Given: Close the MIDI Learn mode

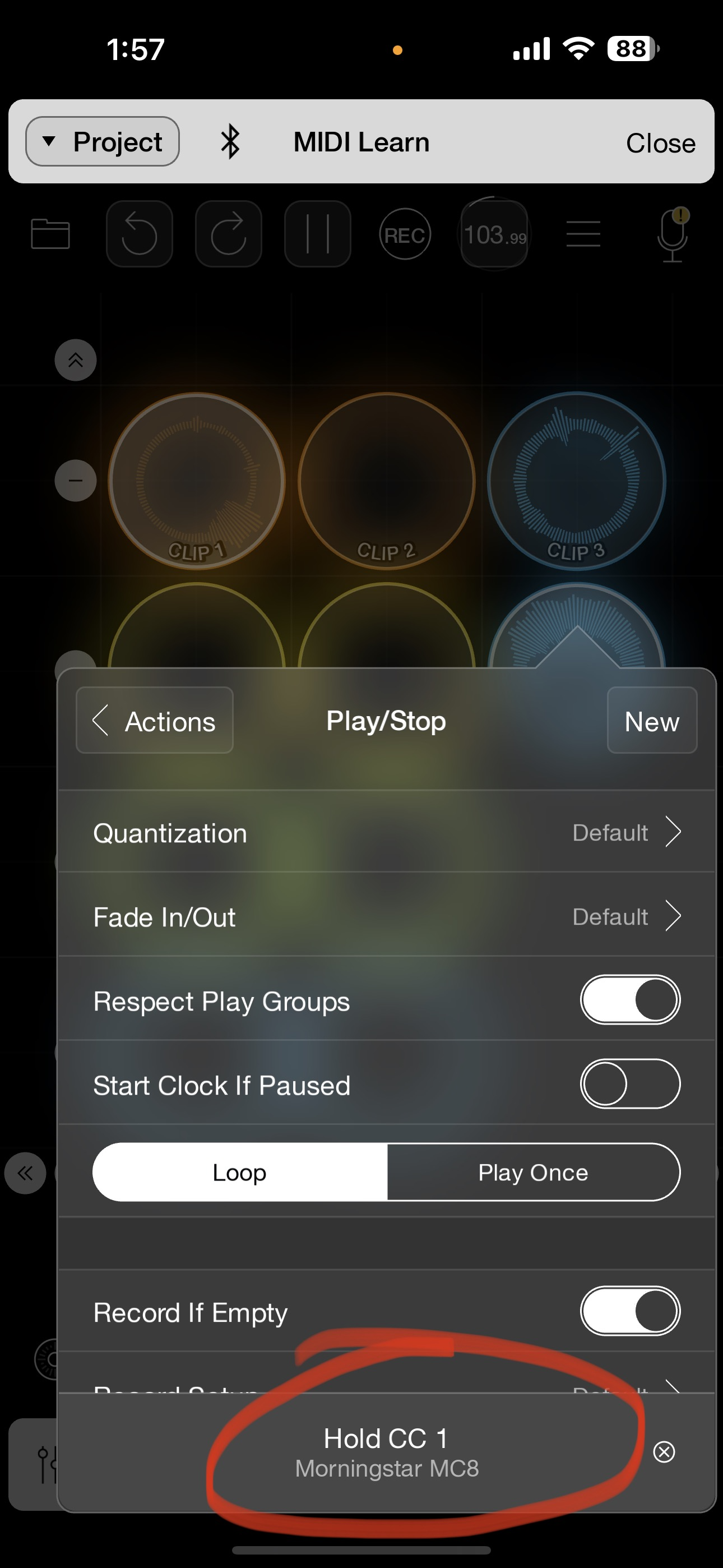Looking at the screenshot, I should click(x=660, y=143).
